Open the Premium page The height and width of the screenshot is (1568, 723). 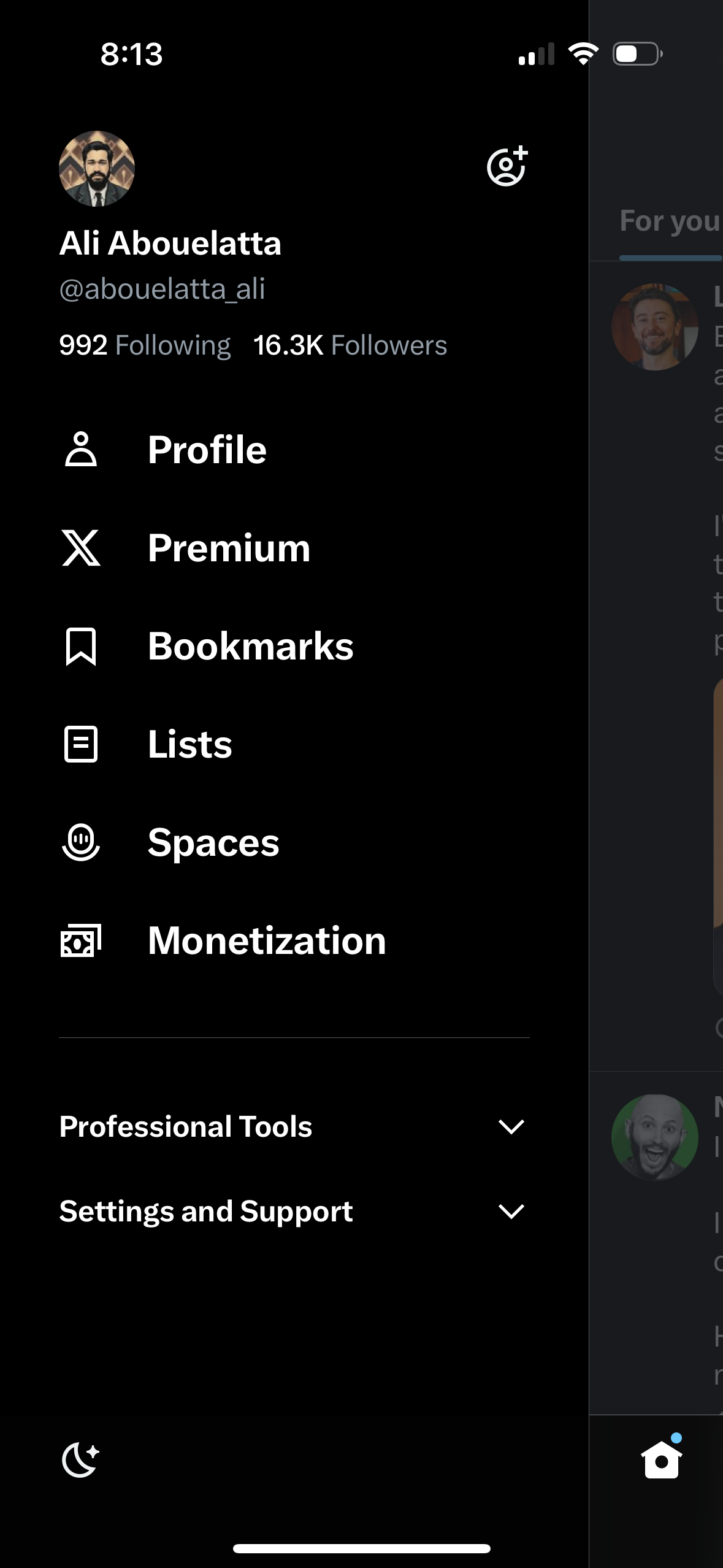point(228,548)
